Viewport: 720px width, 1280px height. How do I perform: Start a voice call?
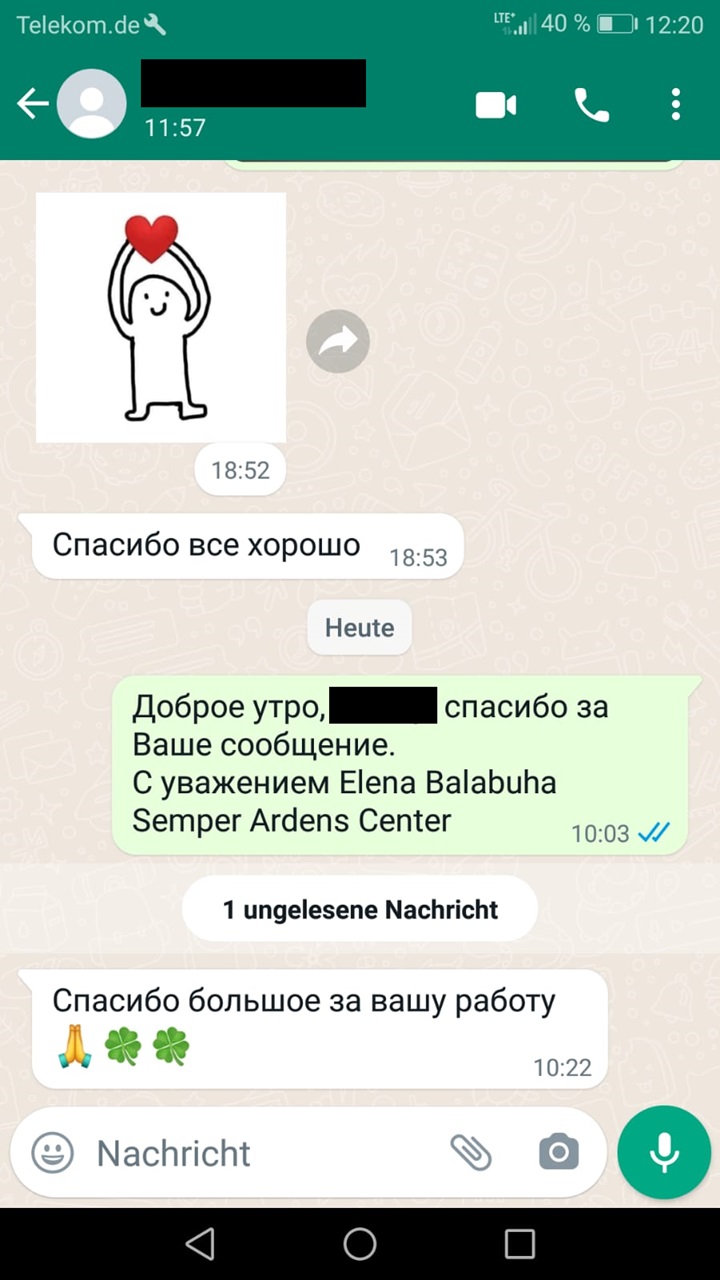pyautogui.click(x=591, y=104)
